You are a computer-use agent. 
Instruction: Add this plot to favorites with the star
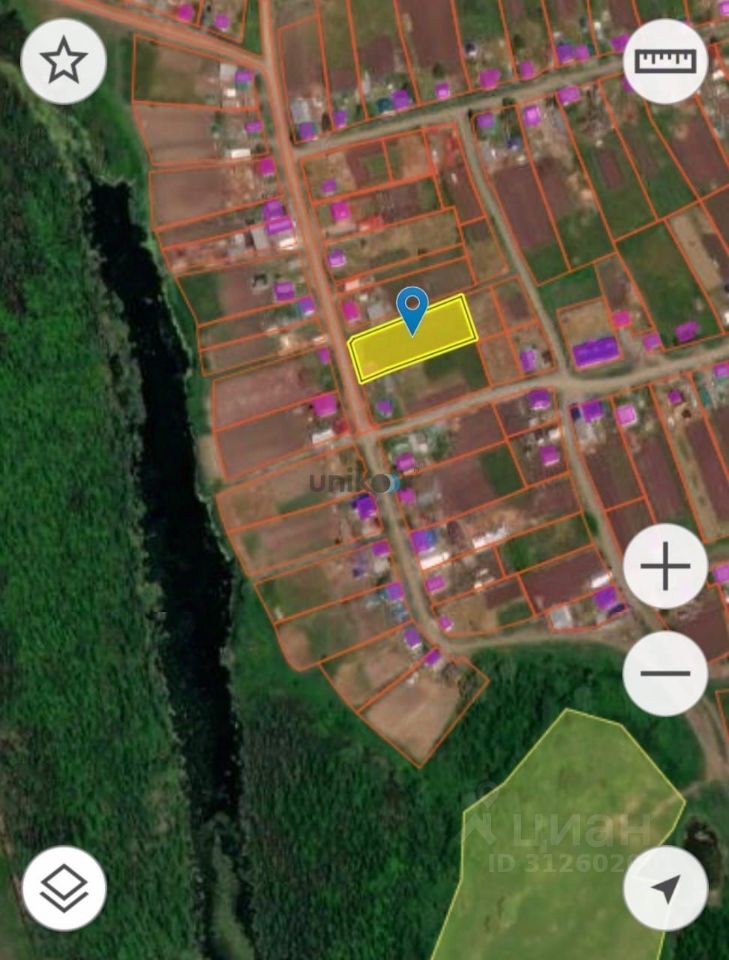click(x=63, y=62)
